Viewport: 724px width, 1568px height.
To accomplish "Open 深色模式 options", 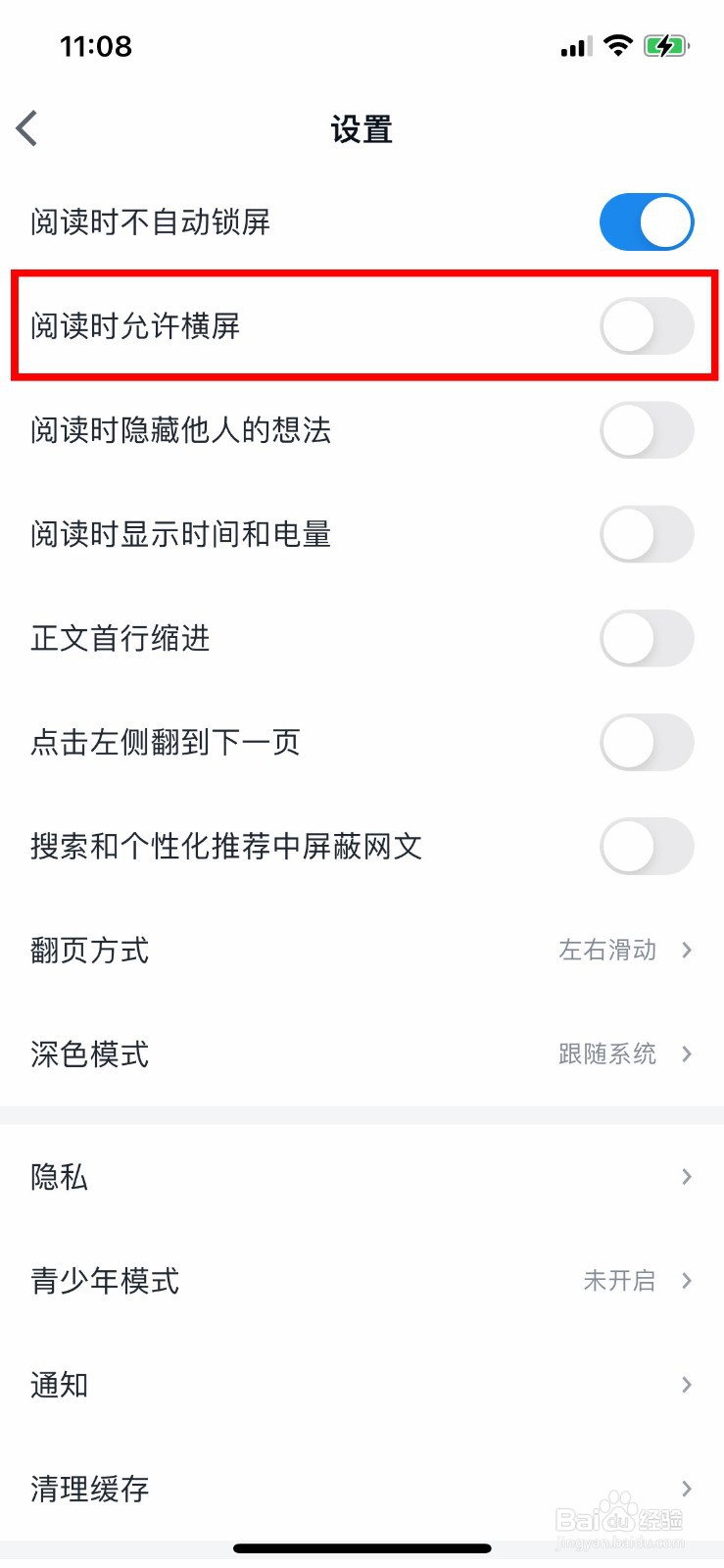I will coord(362,1054).
